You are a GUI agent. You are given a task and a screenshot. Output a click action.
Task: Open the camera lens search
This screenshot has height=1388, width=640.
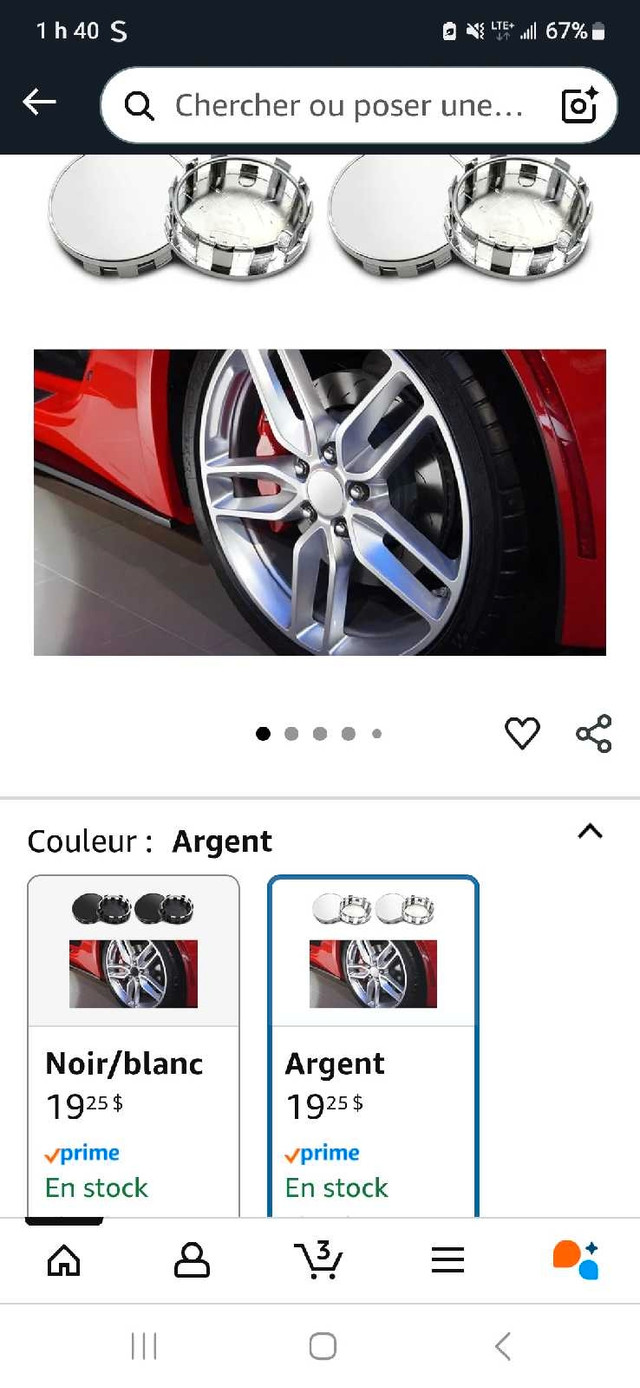[579, 105]
